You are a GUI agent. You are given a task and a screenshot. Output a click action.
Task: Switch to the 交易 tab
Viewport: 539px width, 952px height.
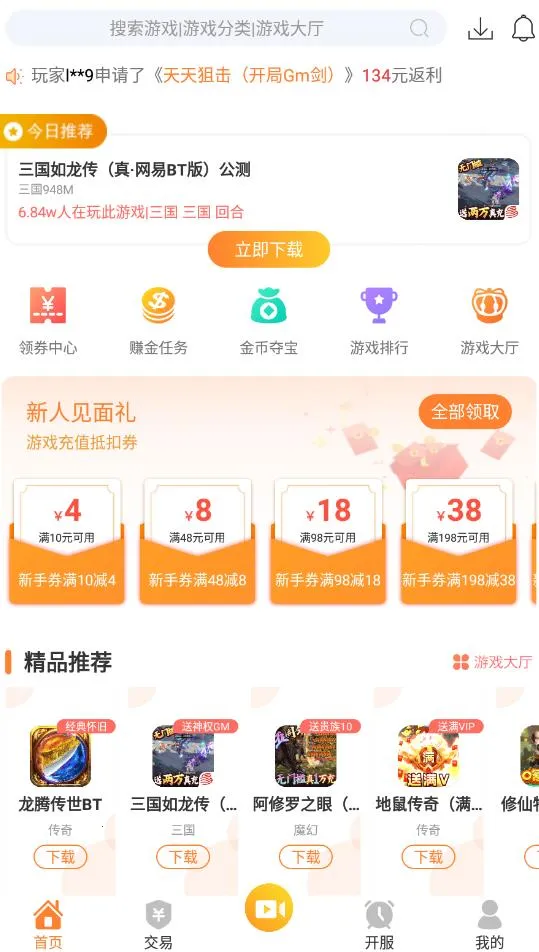(x=158, y=925)
